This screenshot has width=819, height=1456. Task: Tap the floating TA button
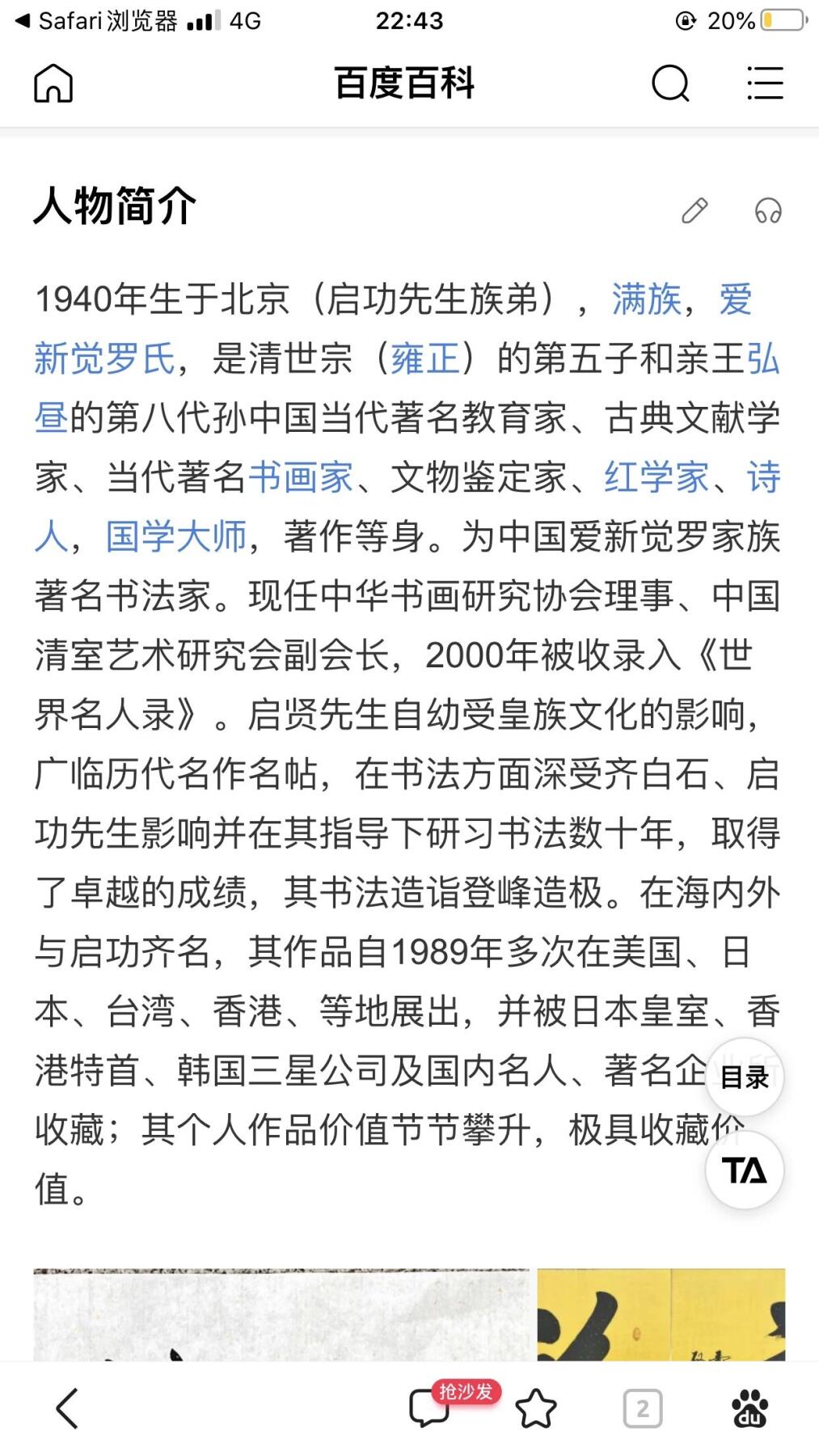coord(744,1168)
